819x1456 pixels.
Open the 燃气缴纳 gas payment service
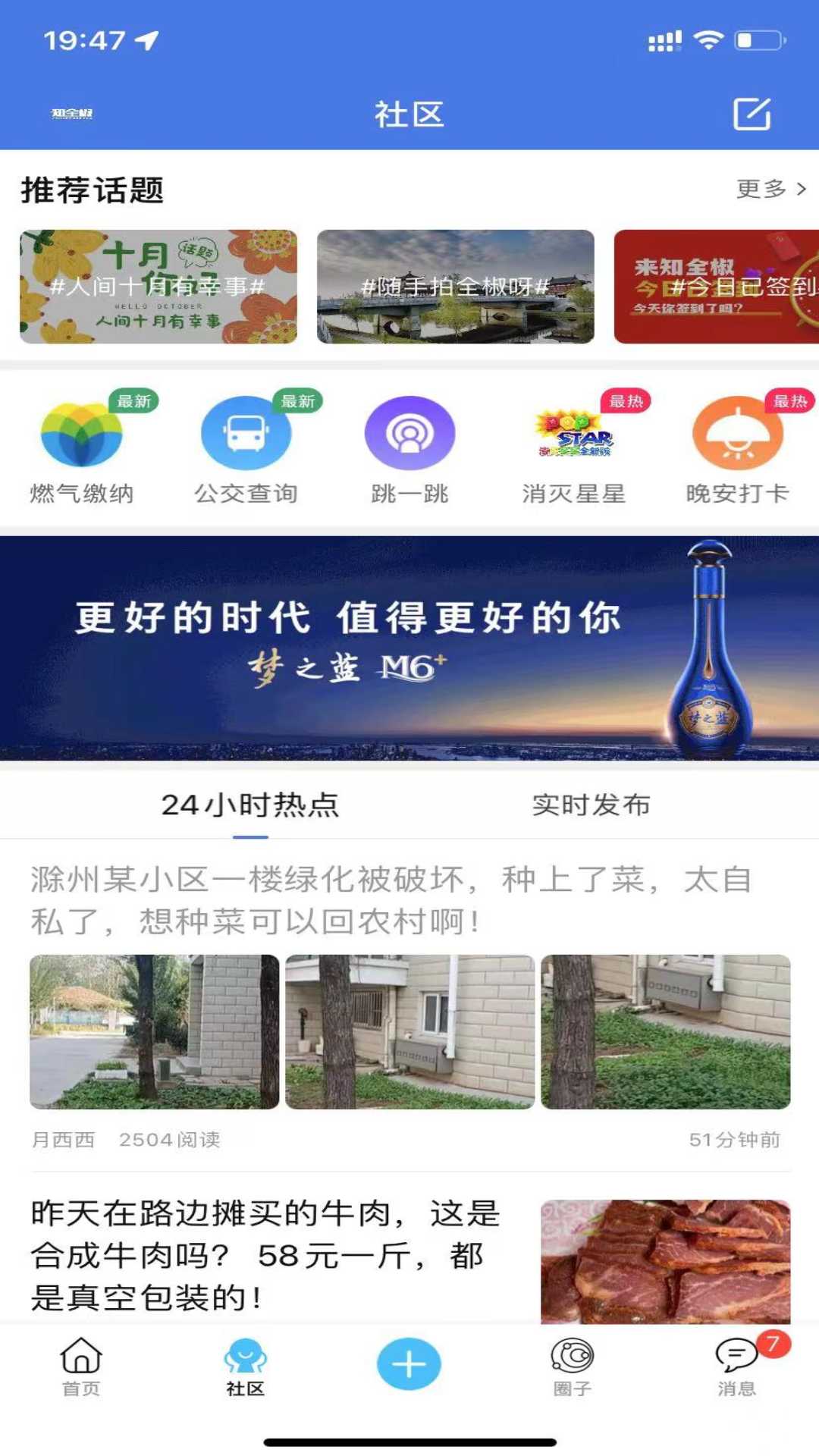[80, 447]
